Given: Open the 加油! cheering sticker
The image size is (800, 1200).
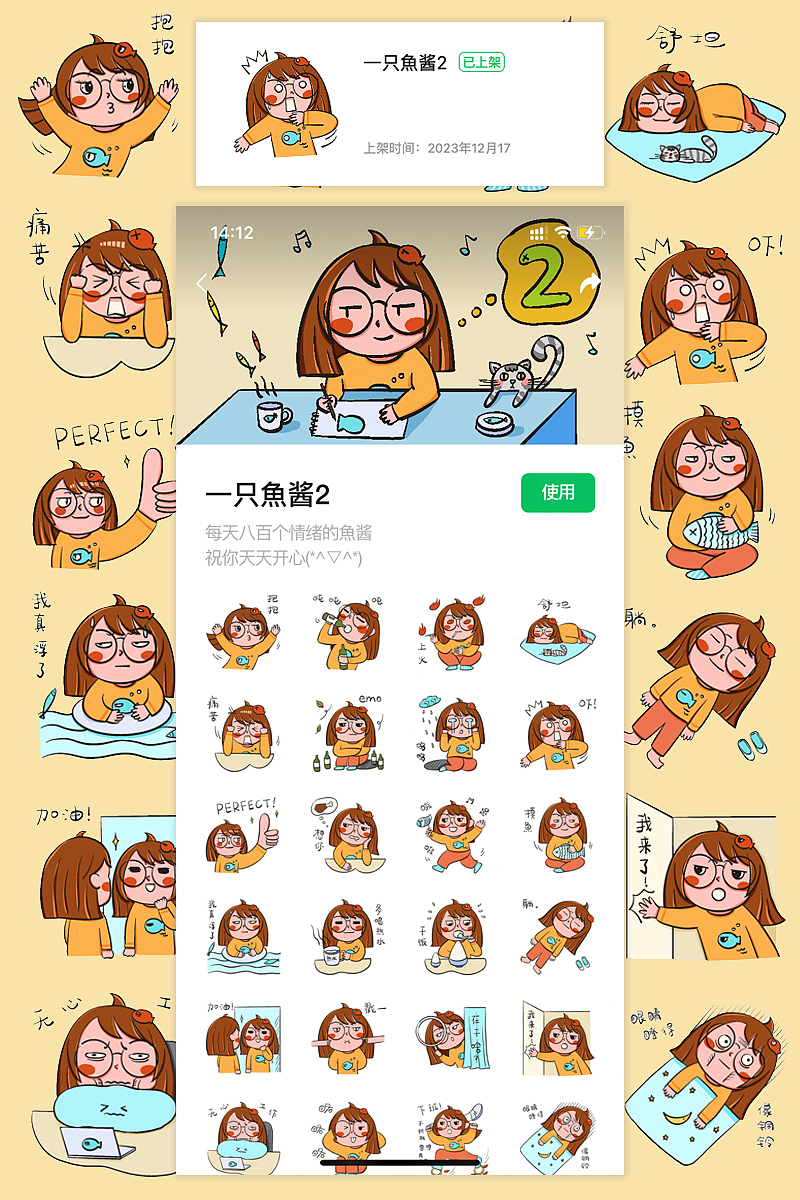Looking at the screenshot, I should pyautogui.click(x=240, y=1035).
